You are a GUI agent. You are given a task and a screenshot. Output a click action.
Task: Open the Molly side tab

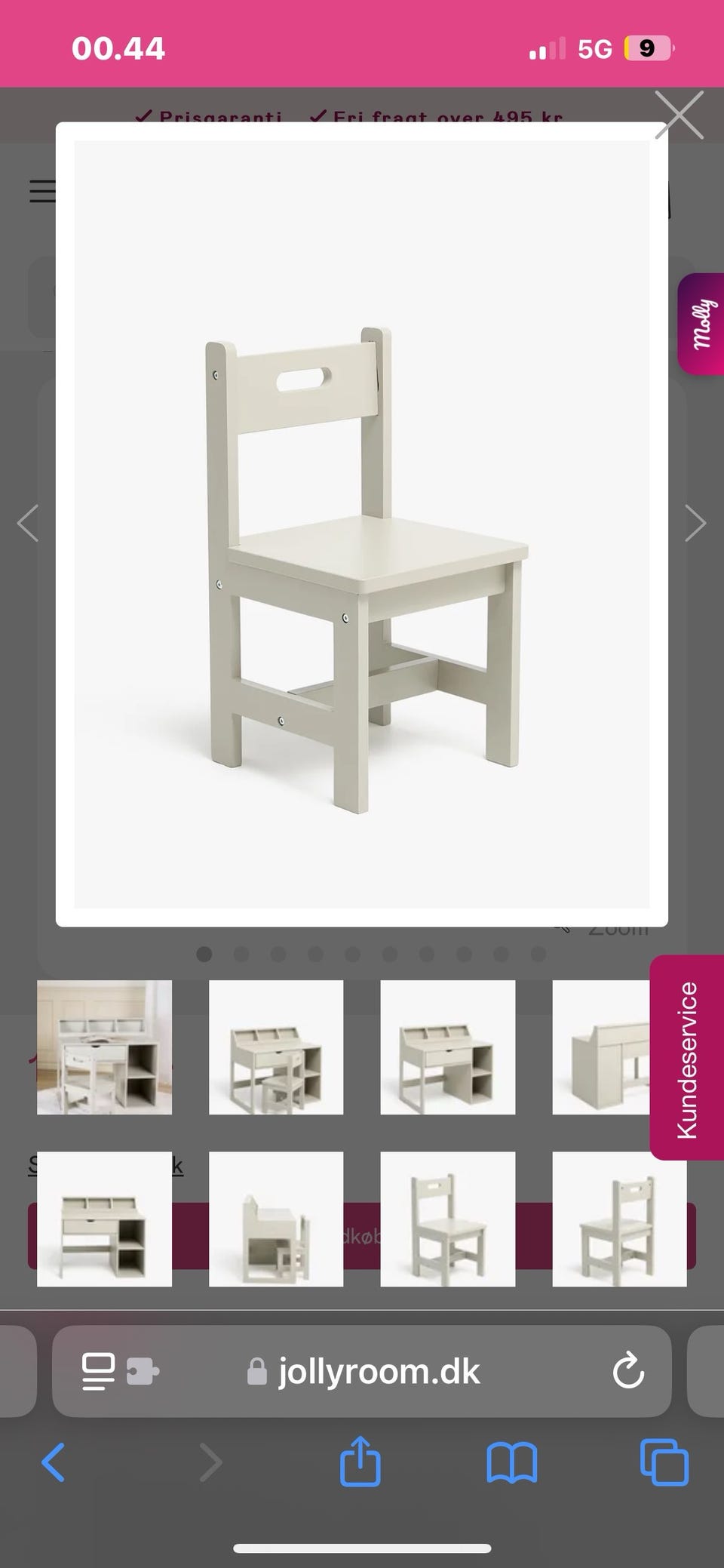pyautogui.click(x=701, y=324)
